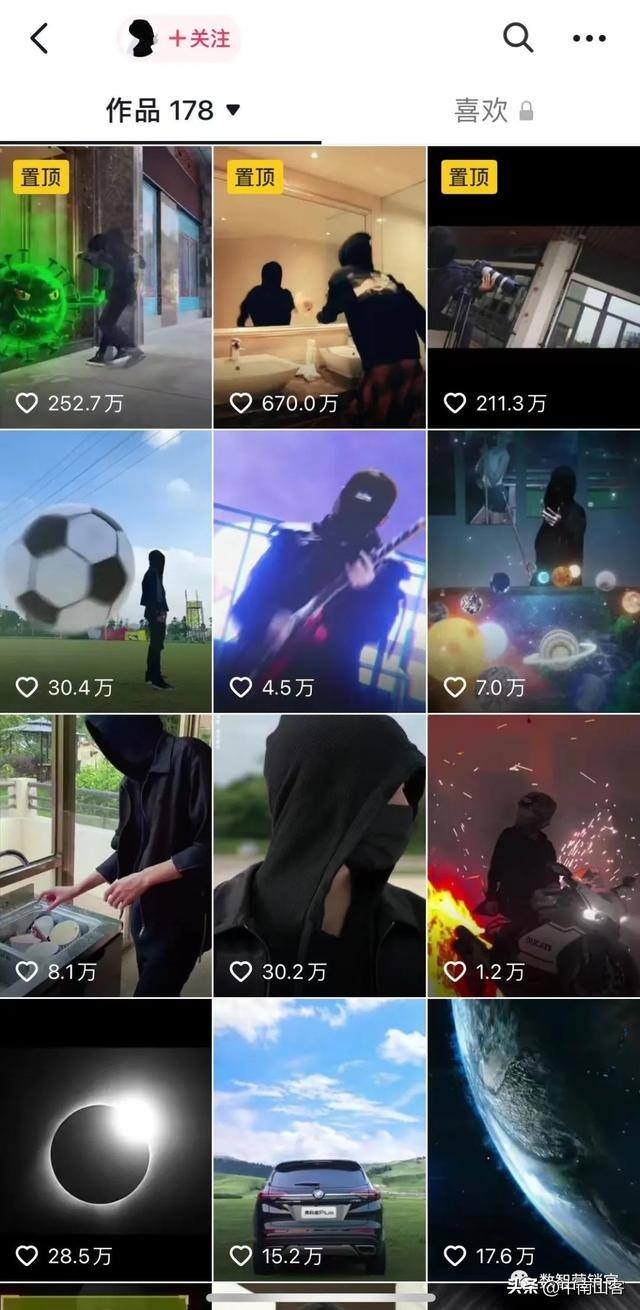The image size is (640, 1310).
Task: Follow this account via 关注 button
Action: 199,39
